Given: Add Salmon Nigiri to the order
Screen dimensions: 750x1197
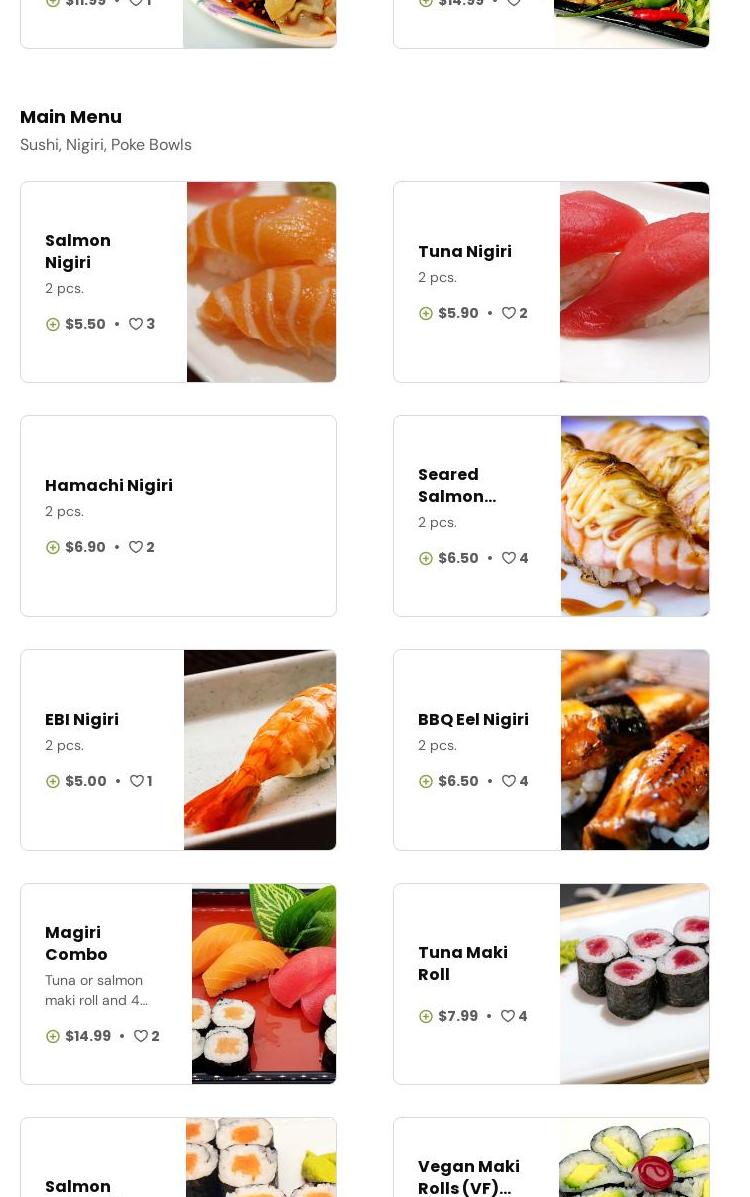Looking at the screenshot, I should [x=53, y=324].
